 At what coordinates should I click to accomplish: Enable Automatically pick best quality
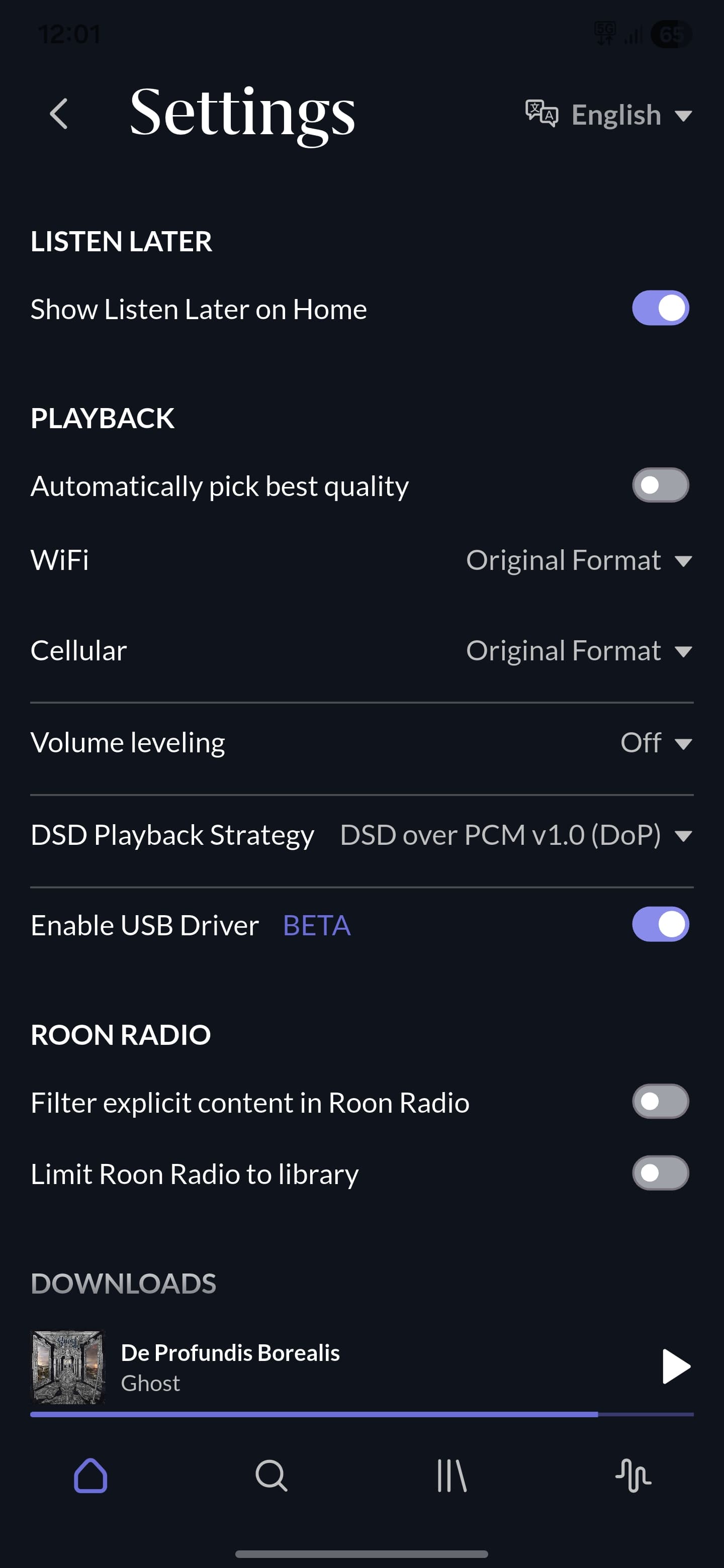pyautogui.click(x=660, y=485)
